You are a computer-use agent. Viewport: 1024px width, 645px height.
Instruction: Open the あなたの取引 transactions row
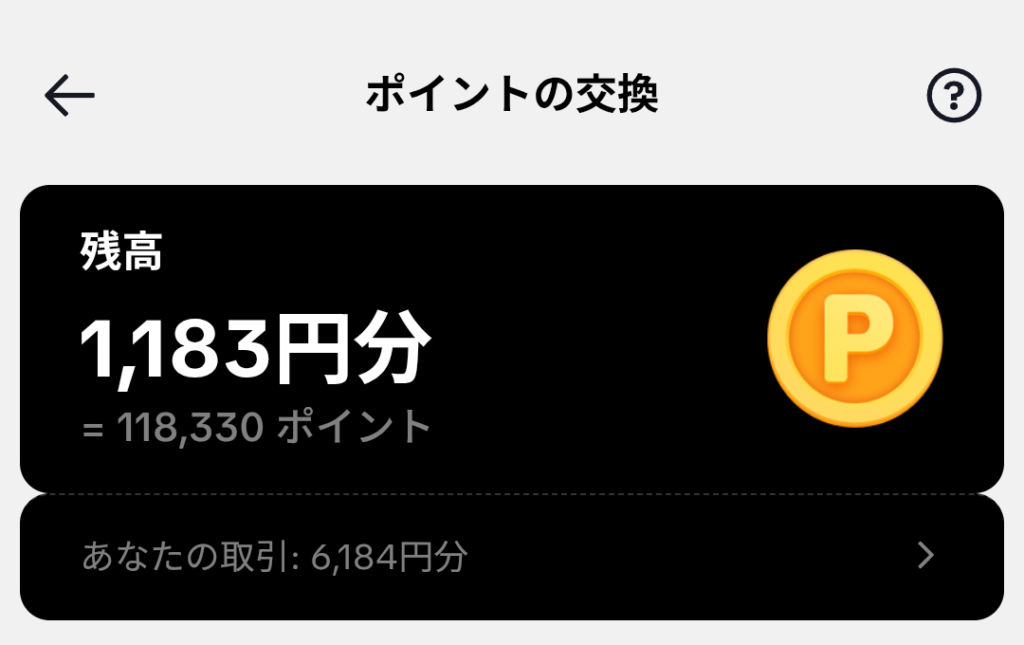coord(511,557)
